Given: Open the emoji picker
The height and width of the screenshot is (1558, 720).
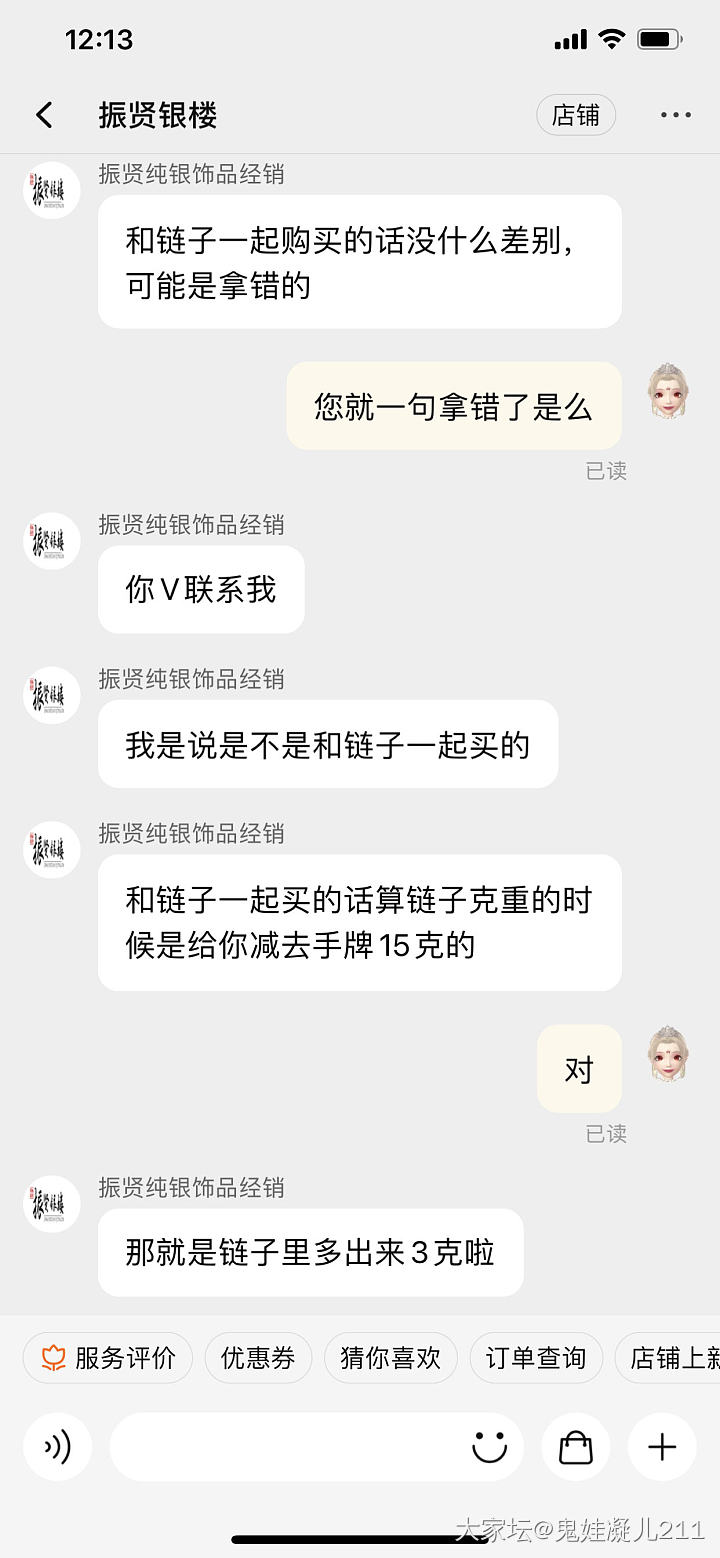Looking at the screenshot, I should coord(490,1447).
